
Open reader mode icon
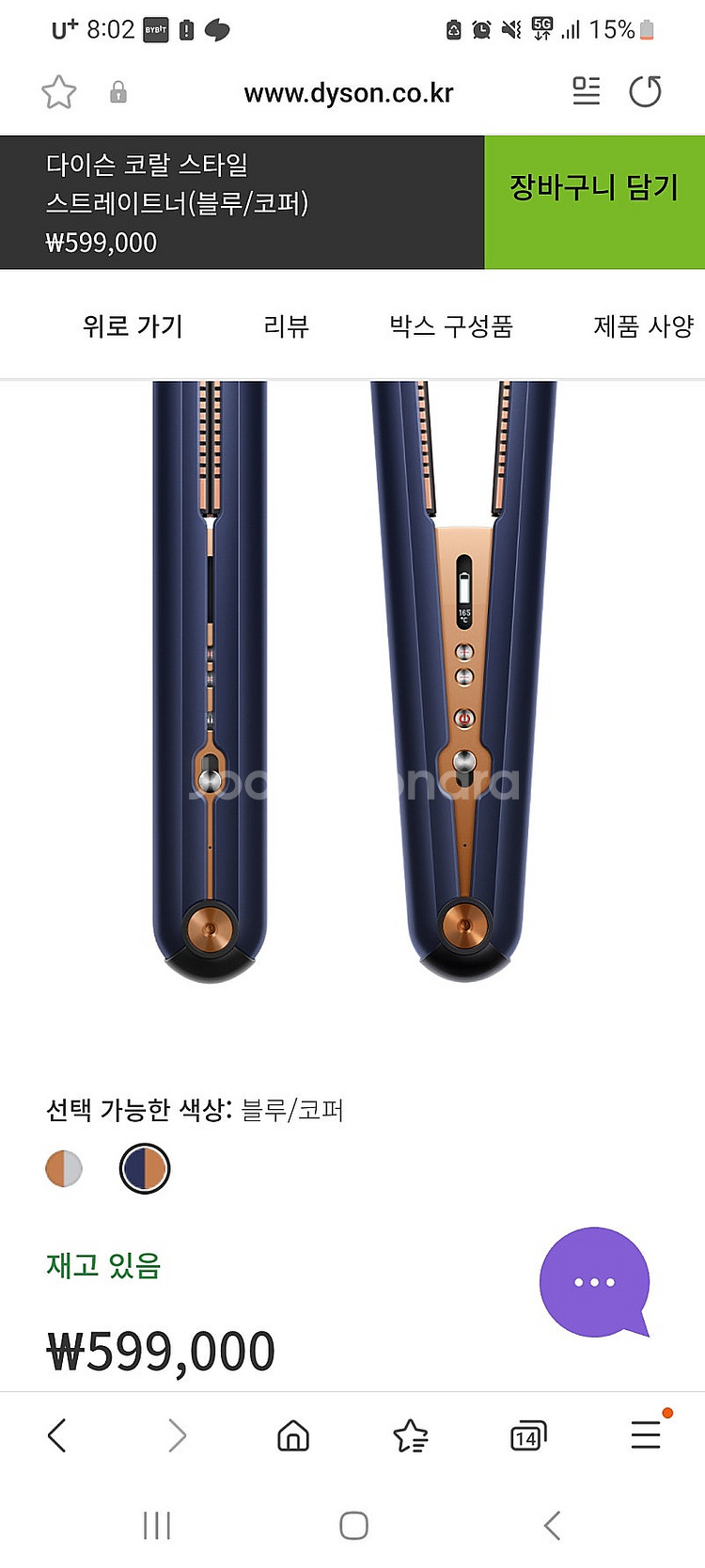pos(586,91)
